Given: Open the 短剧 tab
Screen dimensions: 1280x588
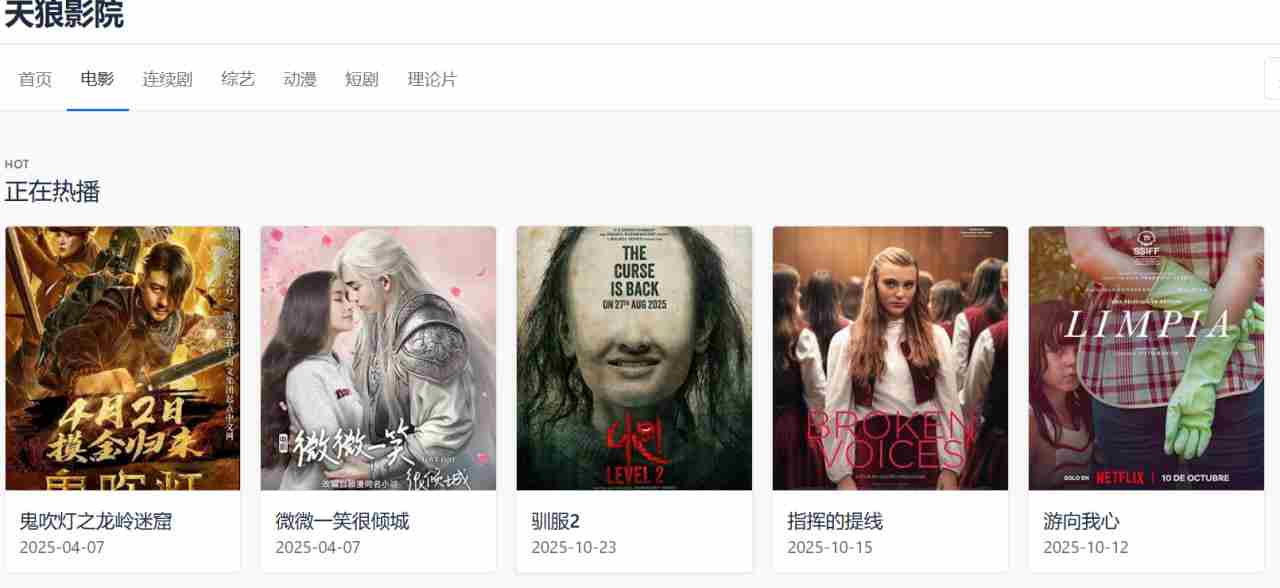Looking at the screenshot, I should point(362,79).
